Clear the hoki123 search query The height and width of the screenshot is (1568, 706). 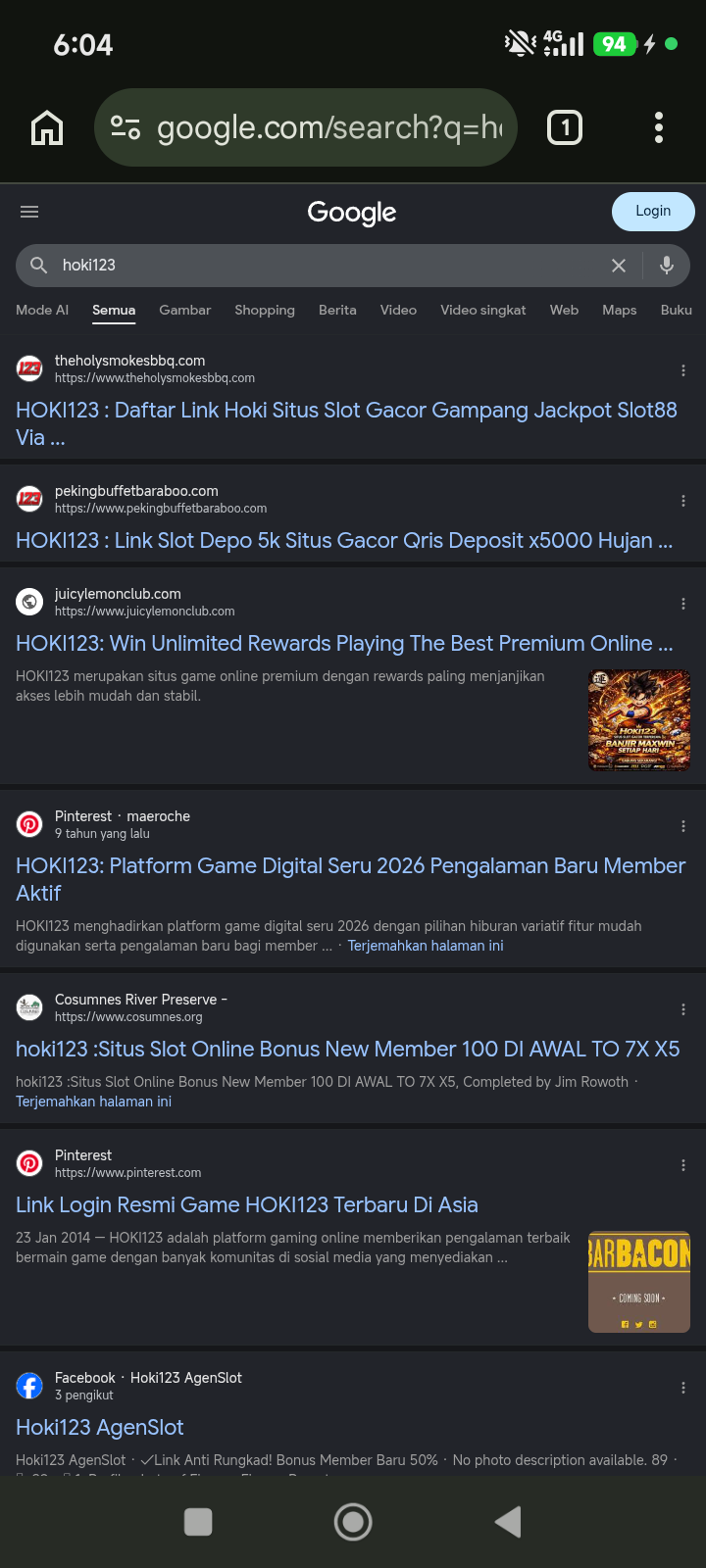tap(619, 266)
